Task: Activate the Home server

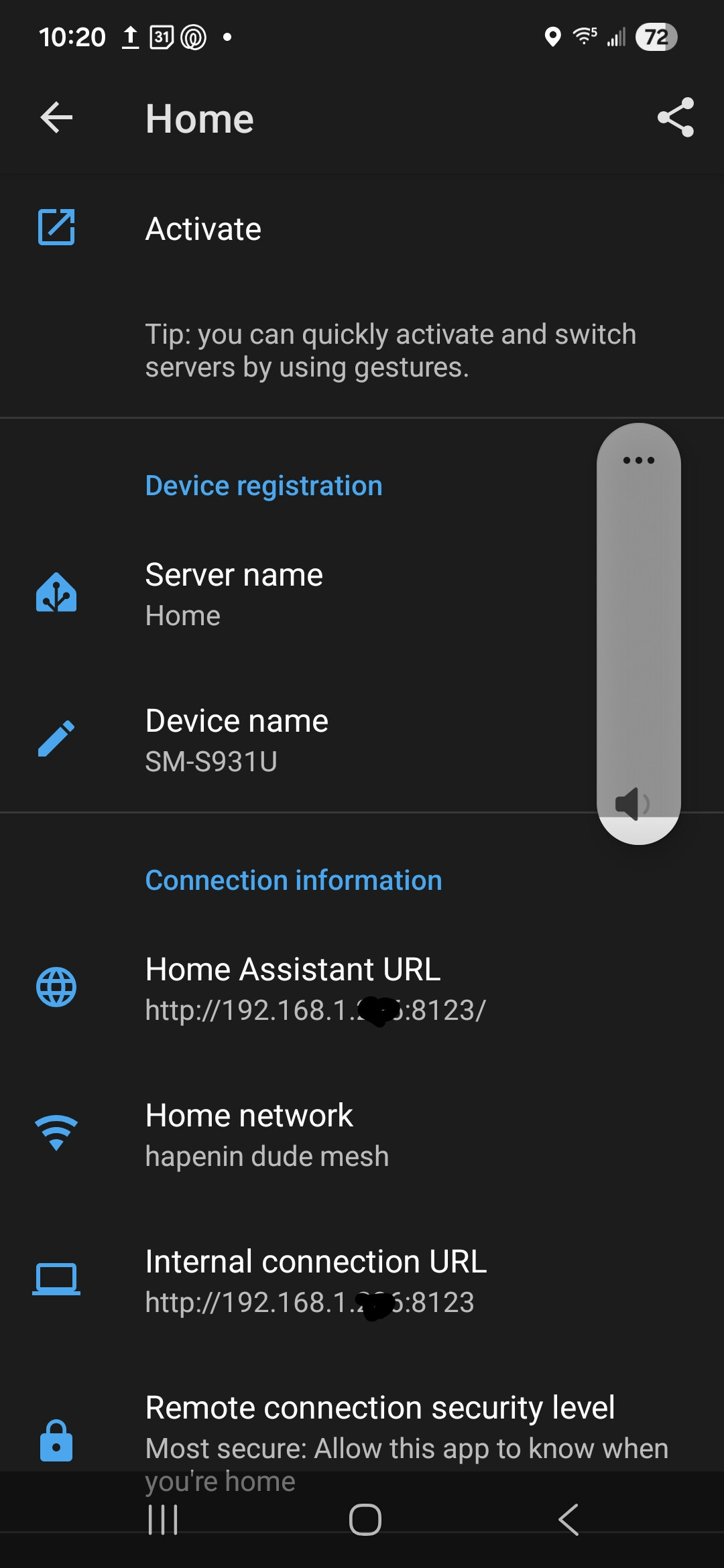Action: click(x=203, y=228)
